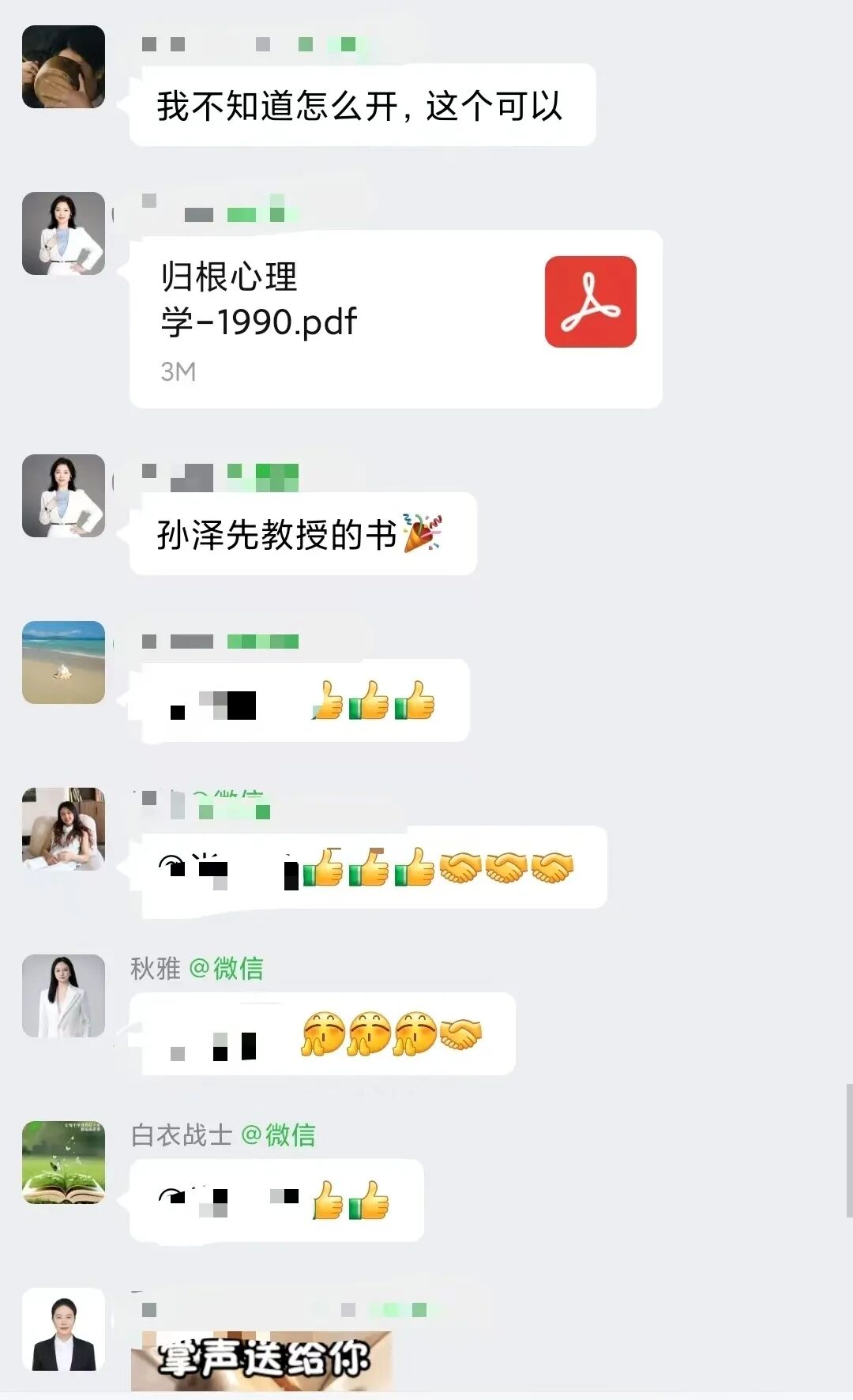853x1400 pixels.
Task: View the 掌声送给你 sticker
Action: pyautogui.click(x=261, y=1360)
